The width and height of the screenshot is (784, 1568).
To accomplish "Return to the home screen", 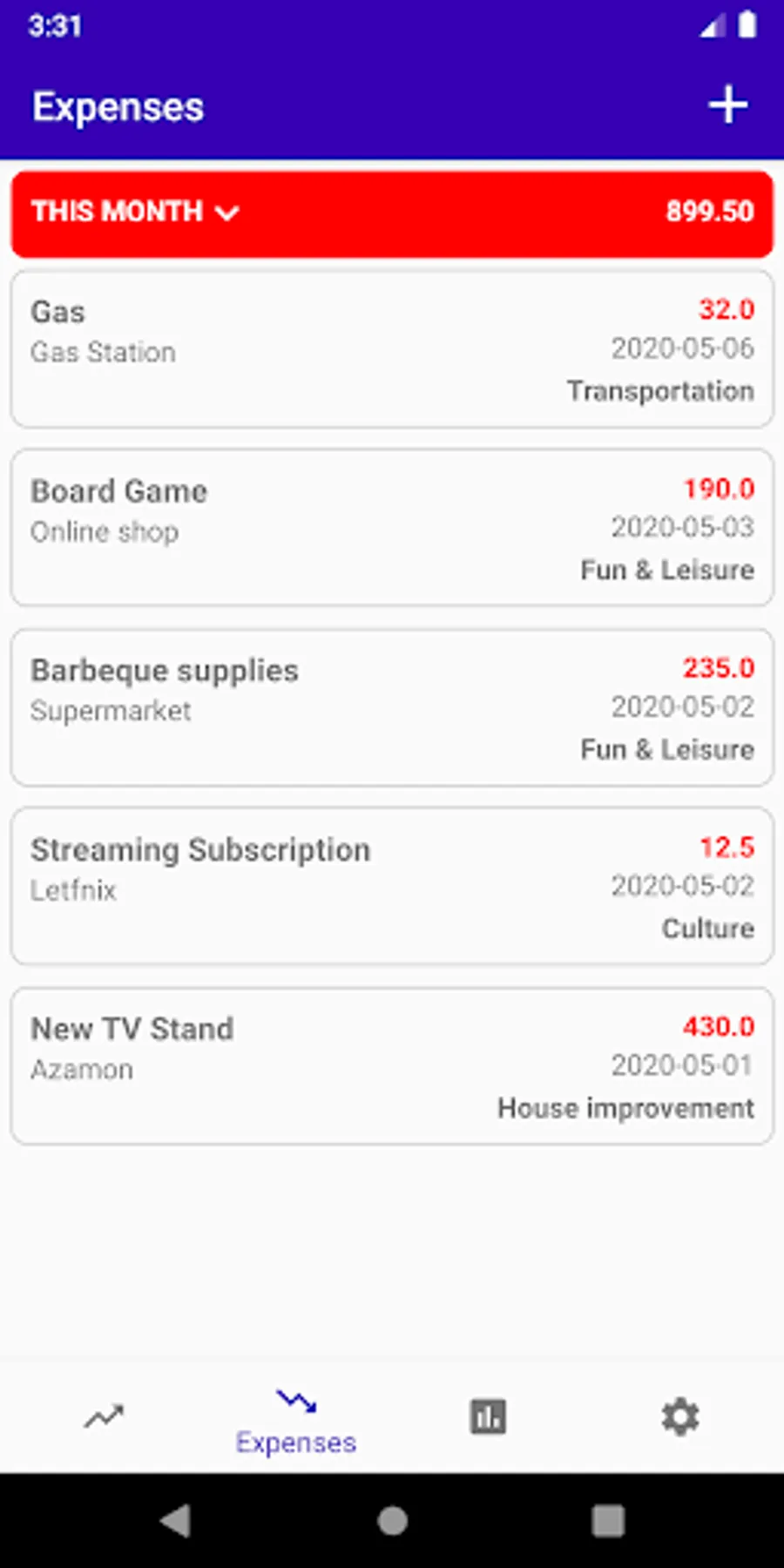I will (x=392, y=1522).
